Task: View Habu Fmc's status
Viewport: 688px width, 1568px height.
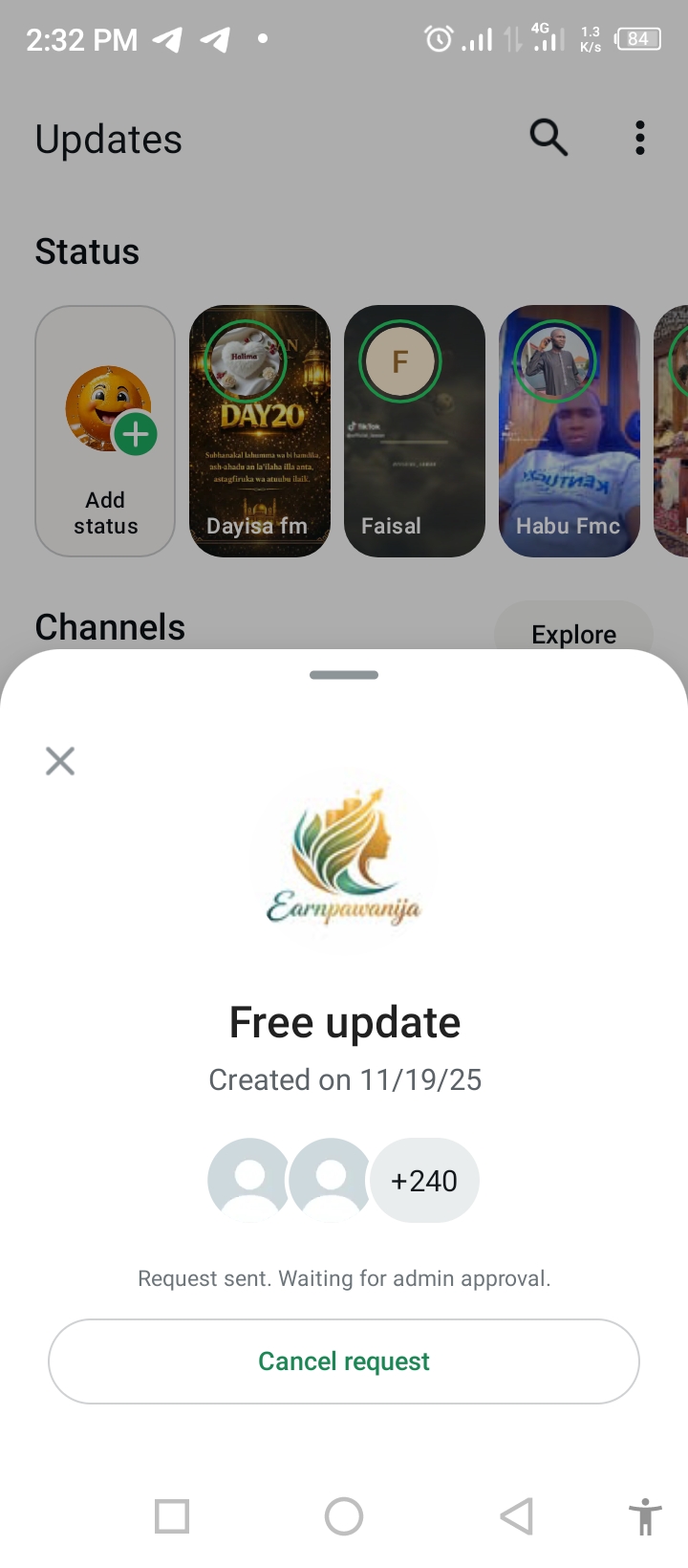Action: (570, 430)
